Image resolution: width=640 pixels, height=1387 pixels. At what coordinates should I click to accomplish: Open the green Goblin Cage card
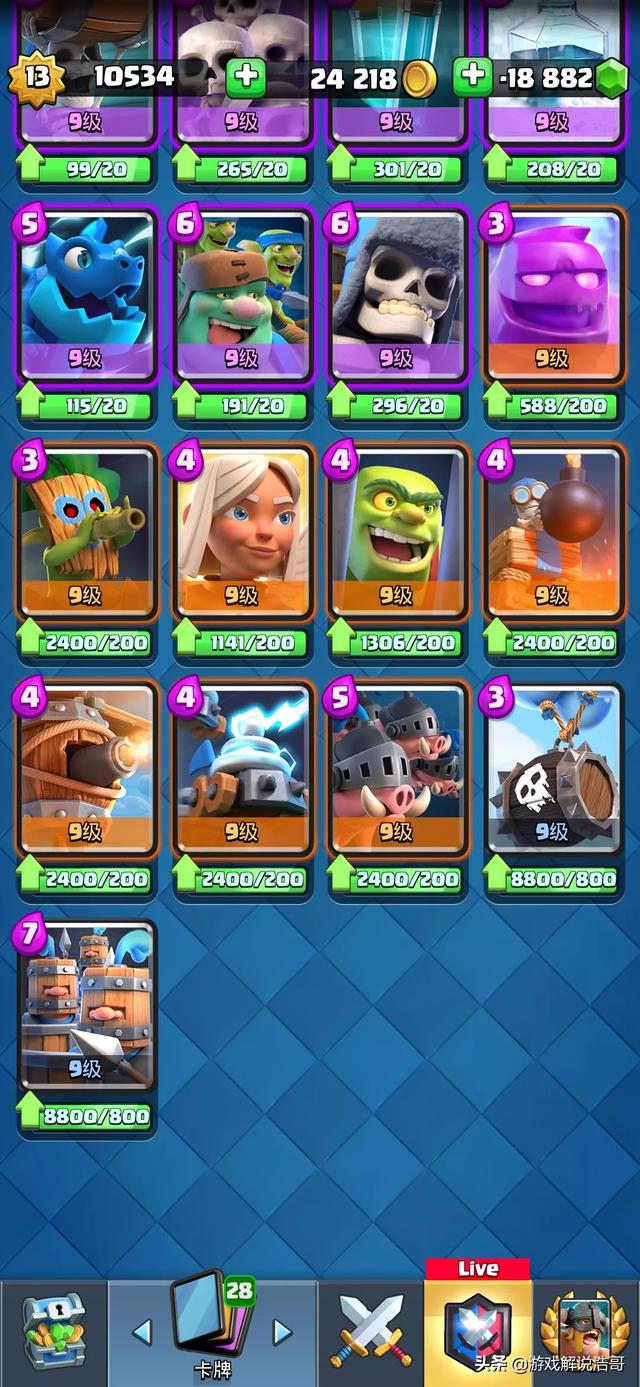pyautogui.click(x=397, y=532)
